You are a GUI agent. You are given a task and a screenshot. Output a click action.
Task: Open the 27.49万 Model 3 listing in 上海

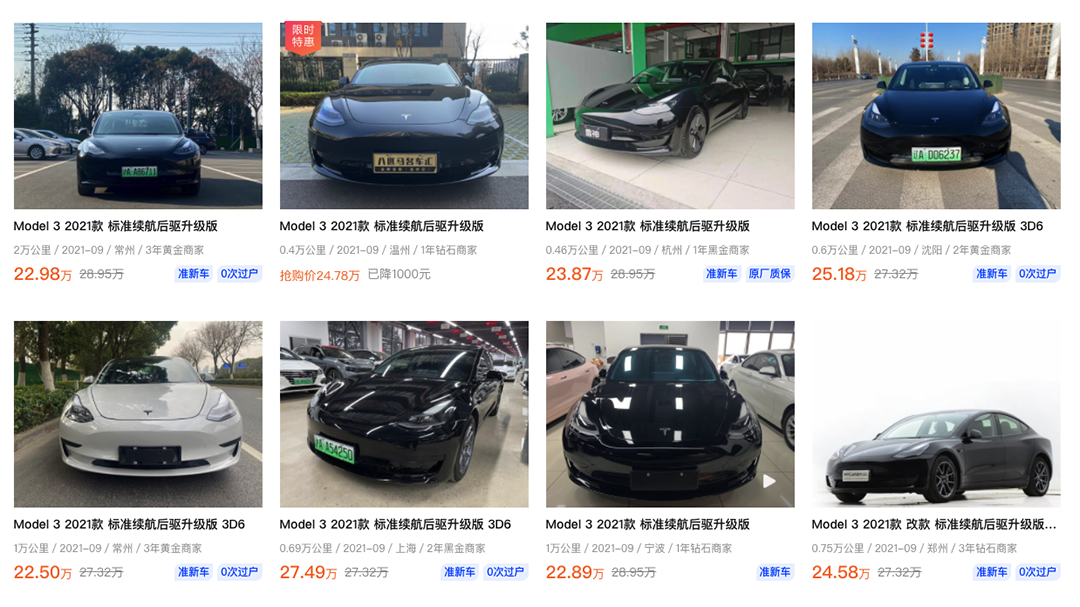tap(404, 414)
